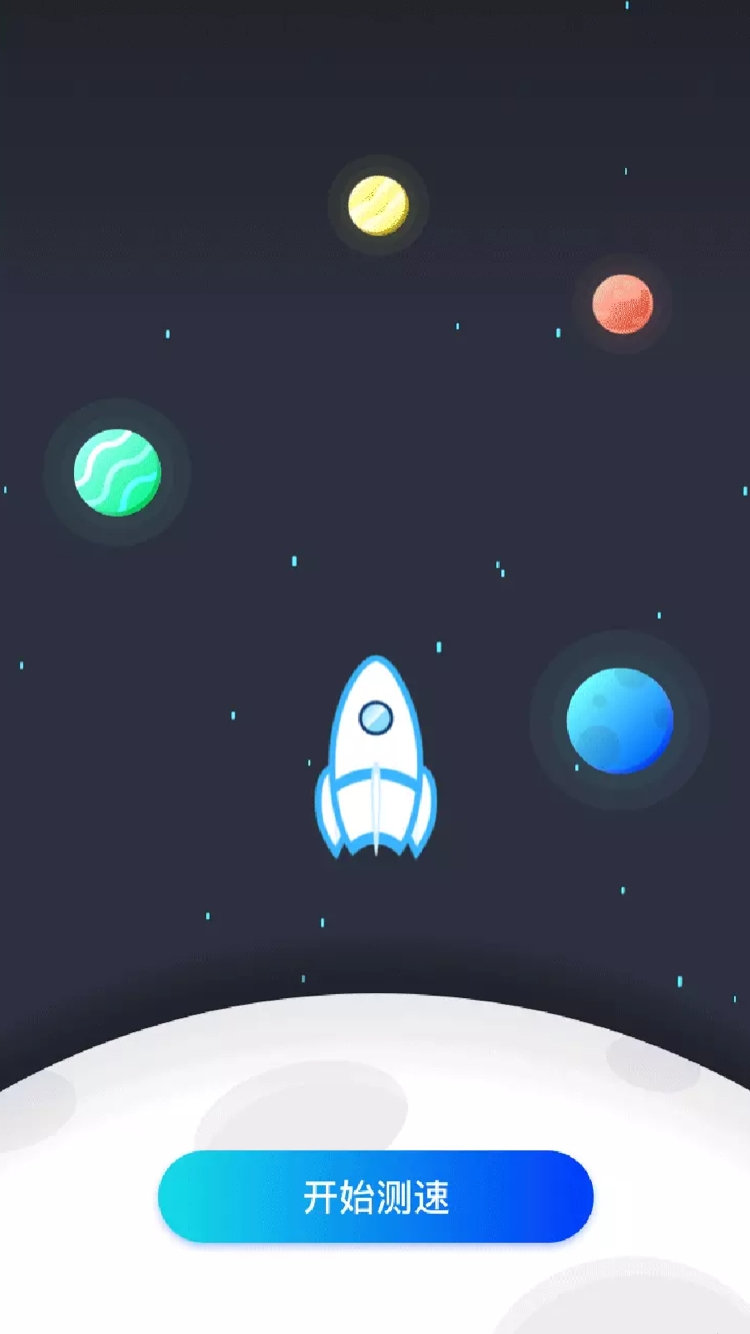Click the rocket's circular porthole window
Image resolution: width=750 pixels, height=1334 pixels.
[376, 716]
